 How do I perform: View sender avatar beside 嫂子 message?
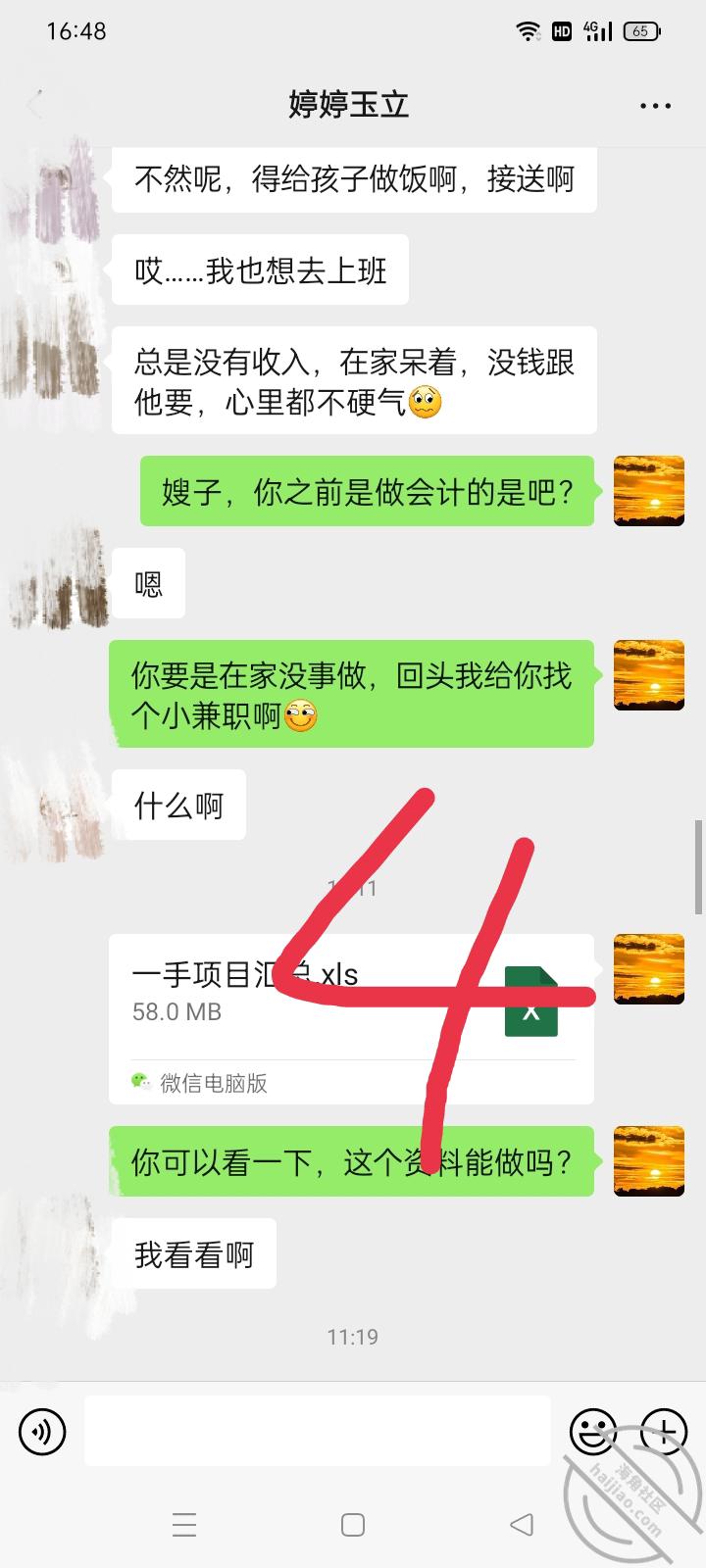point(648,491)
